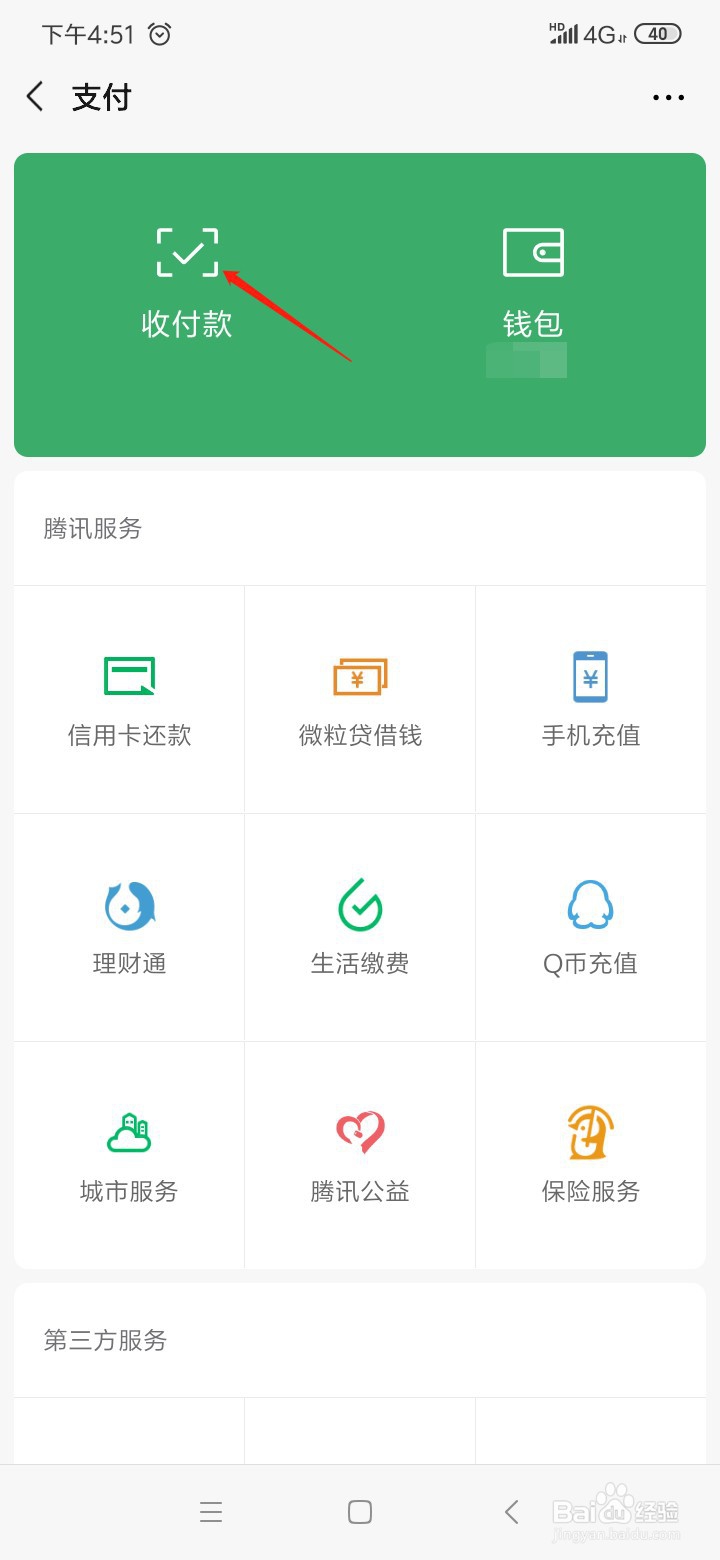The height and width of the screenshot is (1560, 720).
Task: Open 收付款 money code
Action: click(x=187, y=283)
